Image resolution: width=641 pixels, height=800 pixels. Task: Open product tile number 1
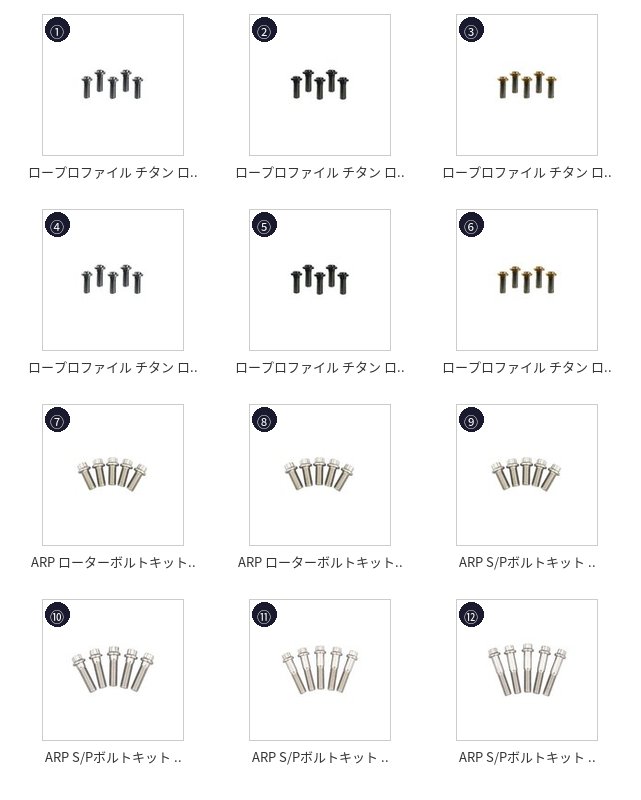pos(113,85)
